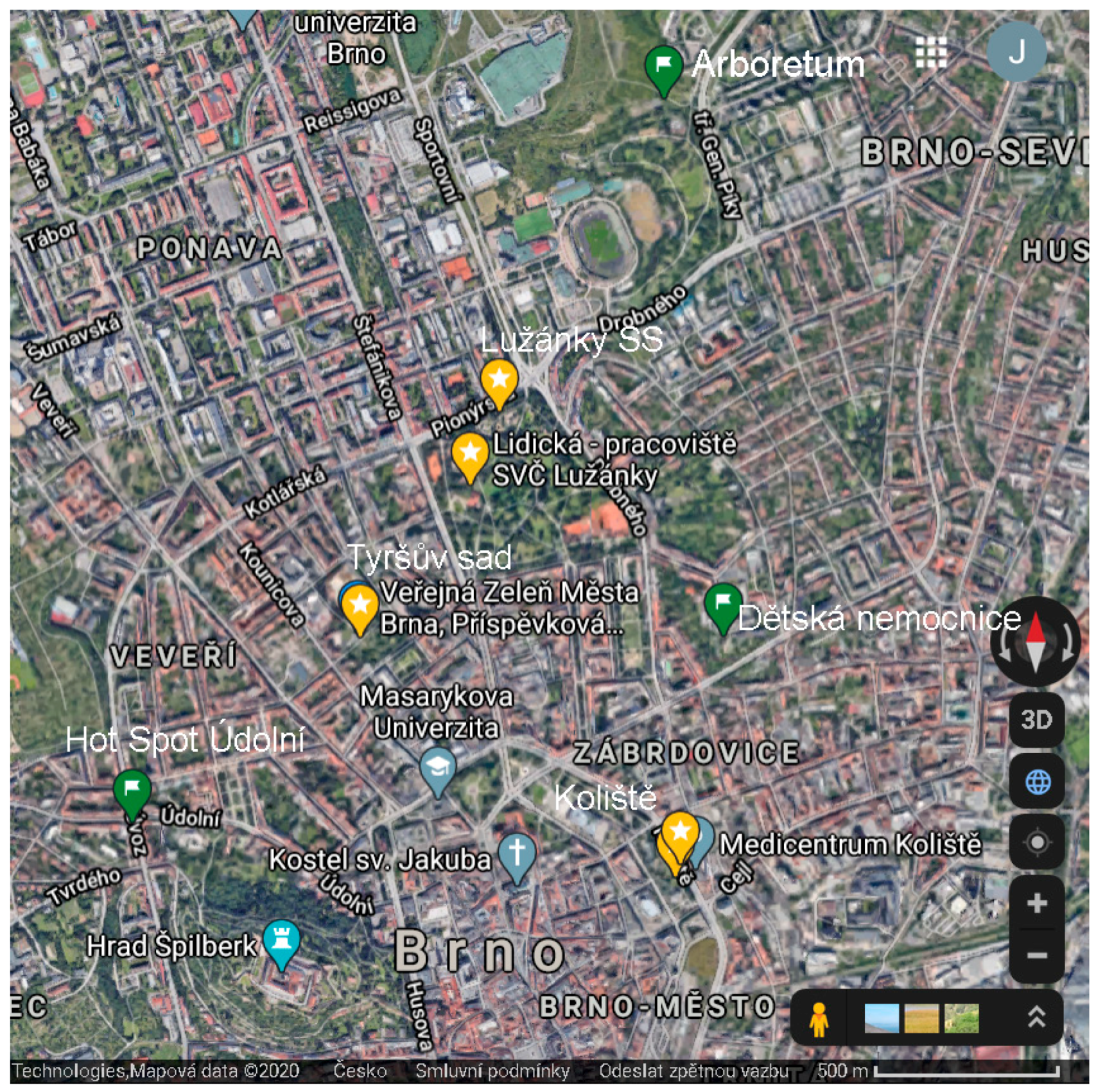Open the Google apps grid

pyautogui.click(x=930, y=53)
